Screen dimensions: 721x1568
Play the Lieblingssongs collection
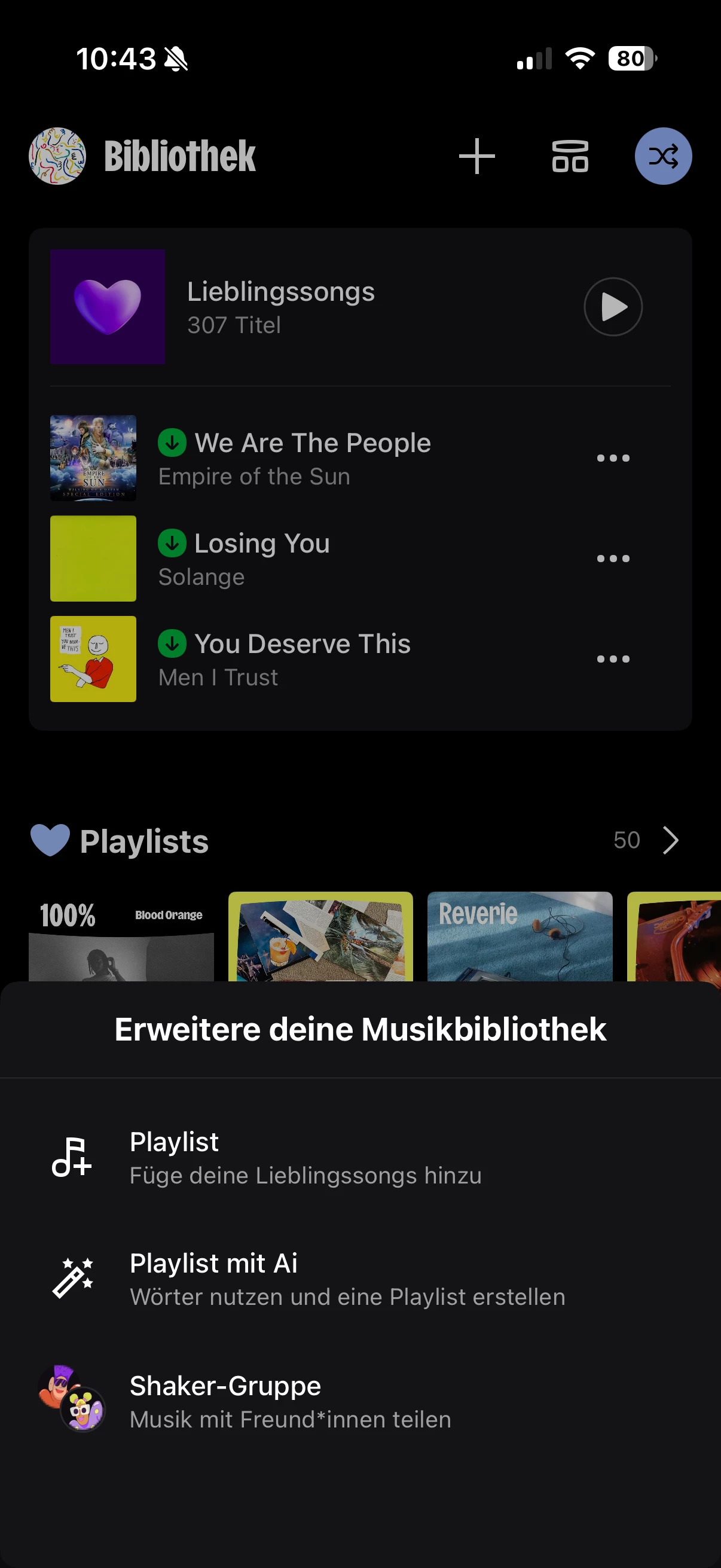[x=613, y=307]
